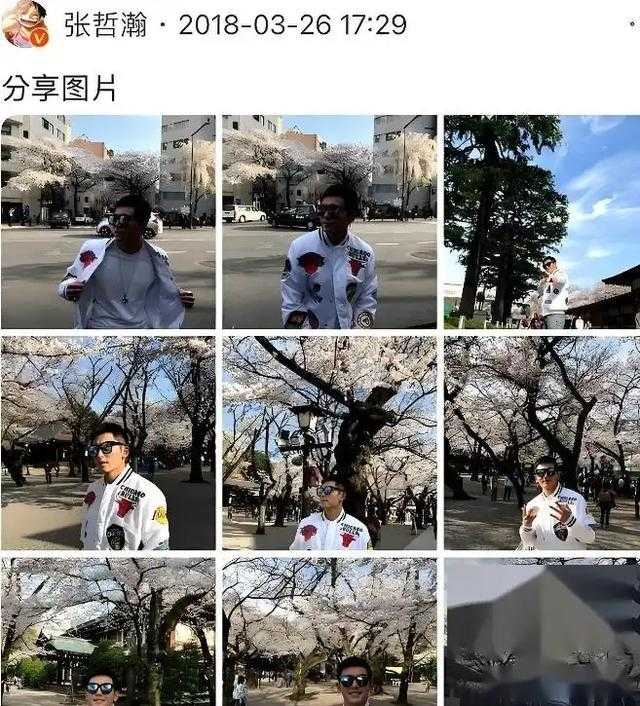Open the photo with open white jacket

click(x=108, y=222)
